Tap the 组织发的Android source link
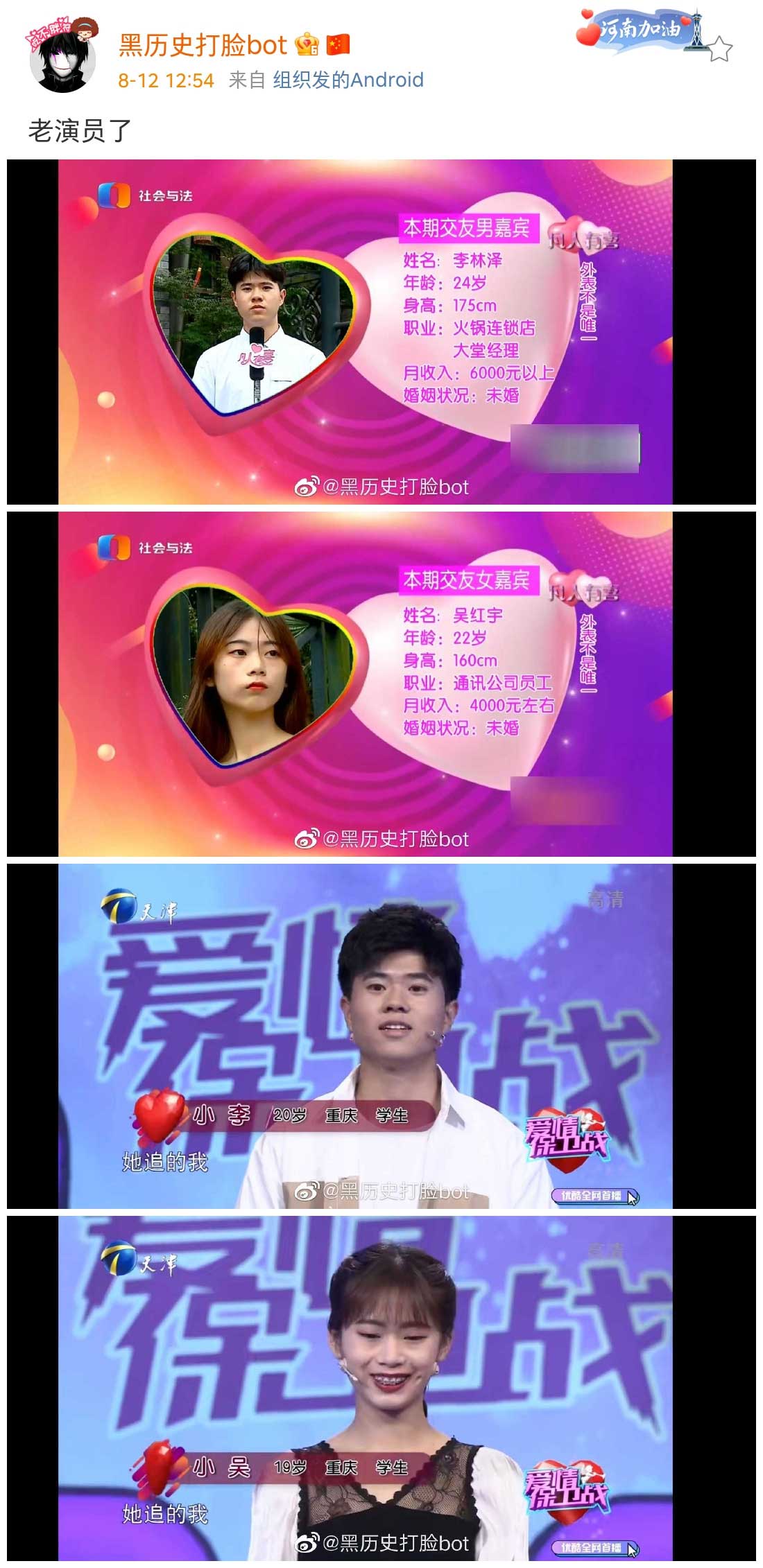 (348, 80)
